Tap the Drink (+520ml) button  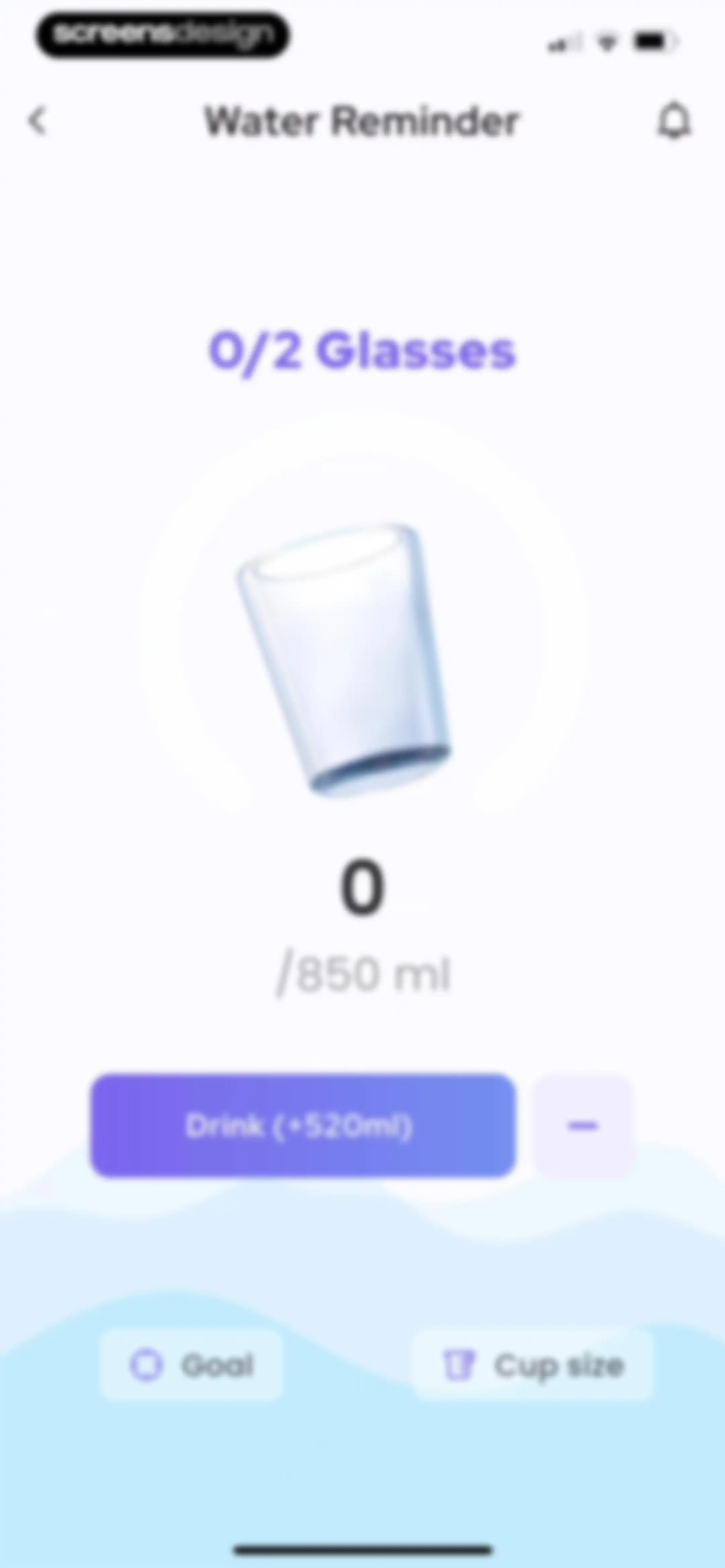point(302,1125)
